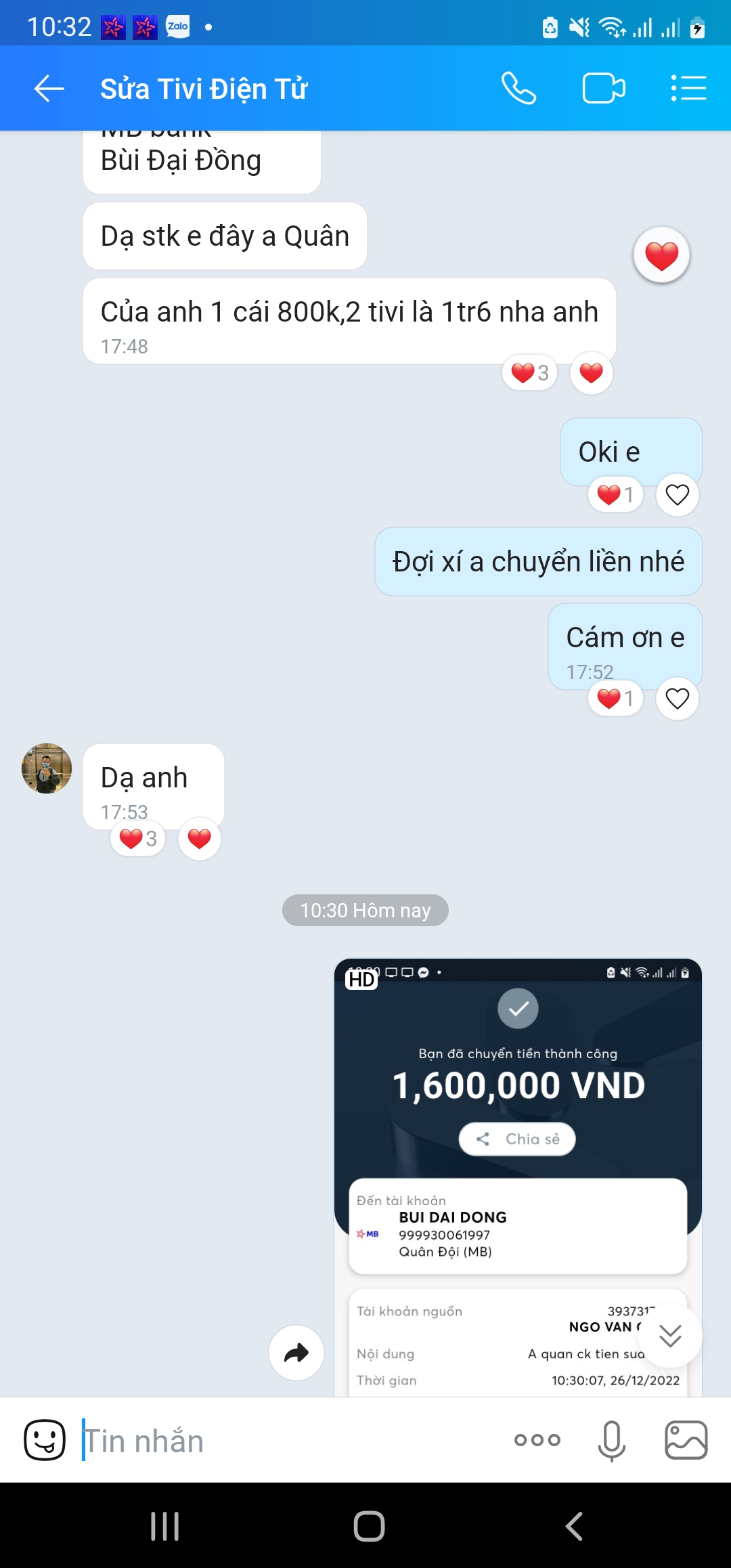This screenshot has height=1568, width=731.
Task: Like the 'Cám ơn e' message
Action: tap(677, 699)
